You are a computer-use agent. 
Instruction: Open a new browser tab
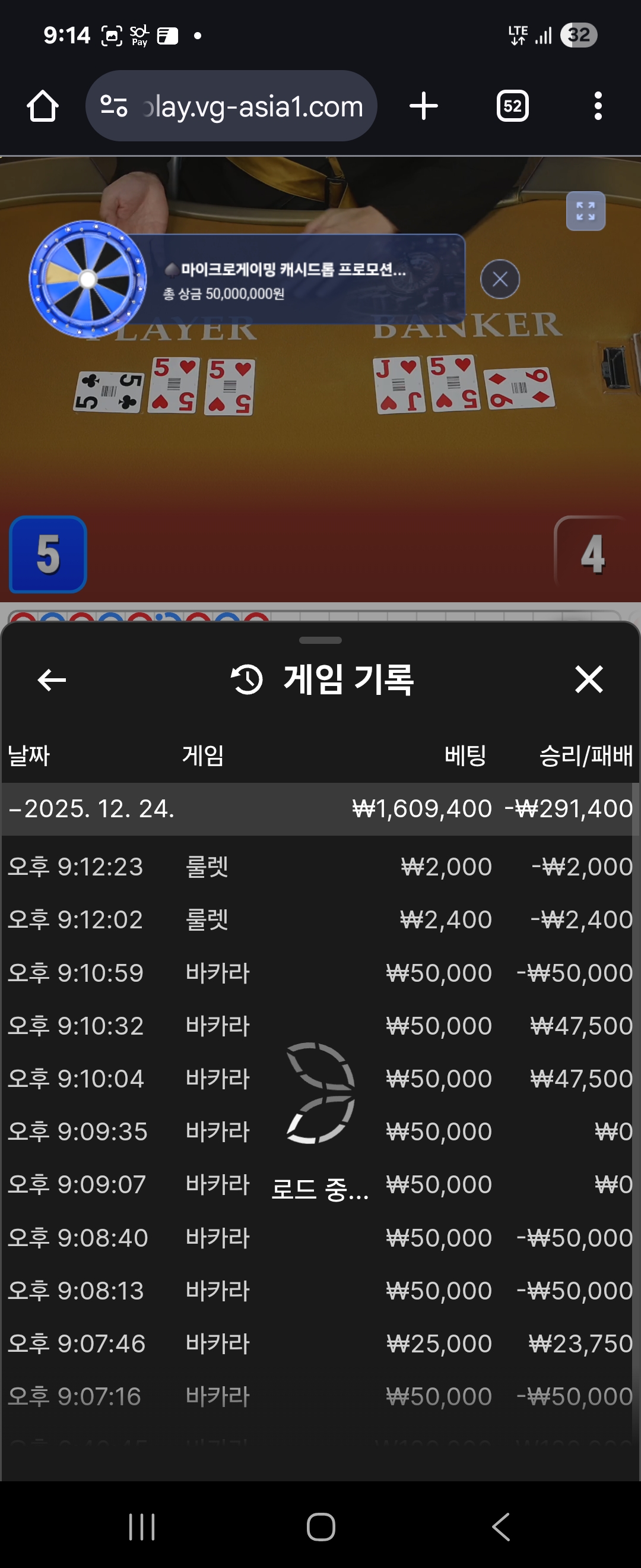point(423,106)
